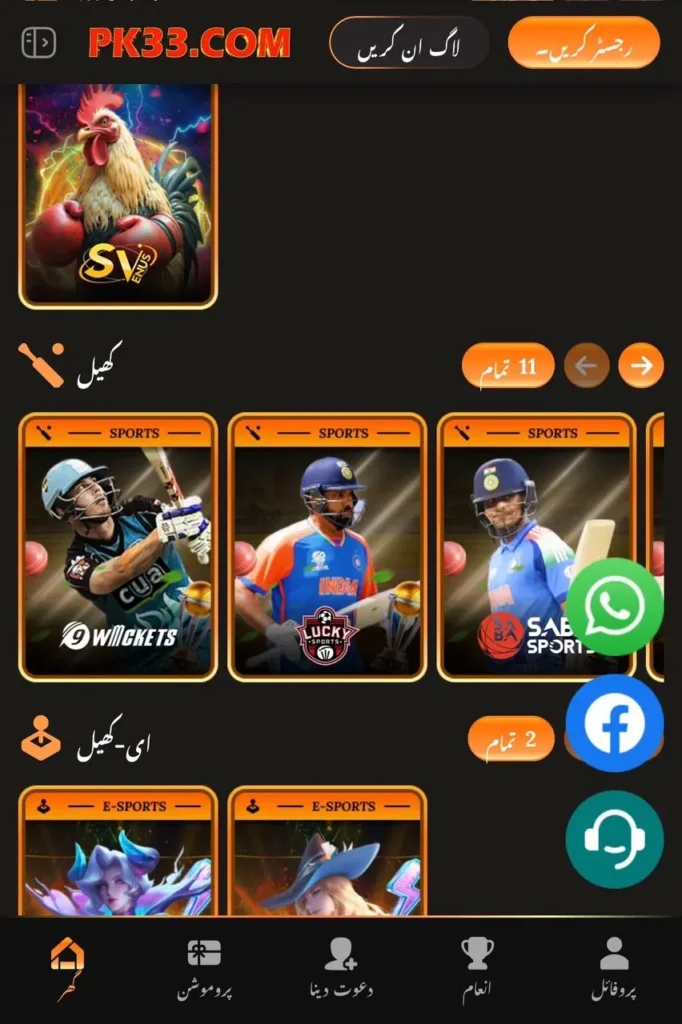The width and height of the screenshot is (682, 1024).
Task: Open the side panel menu icon
Action: pyautogui.click(x=38, y=42)
